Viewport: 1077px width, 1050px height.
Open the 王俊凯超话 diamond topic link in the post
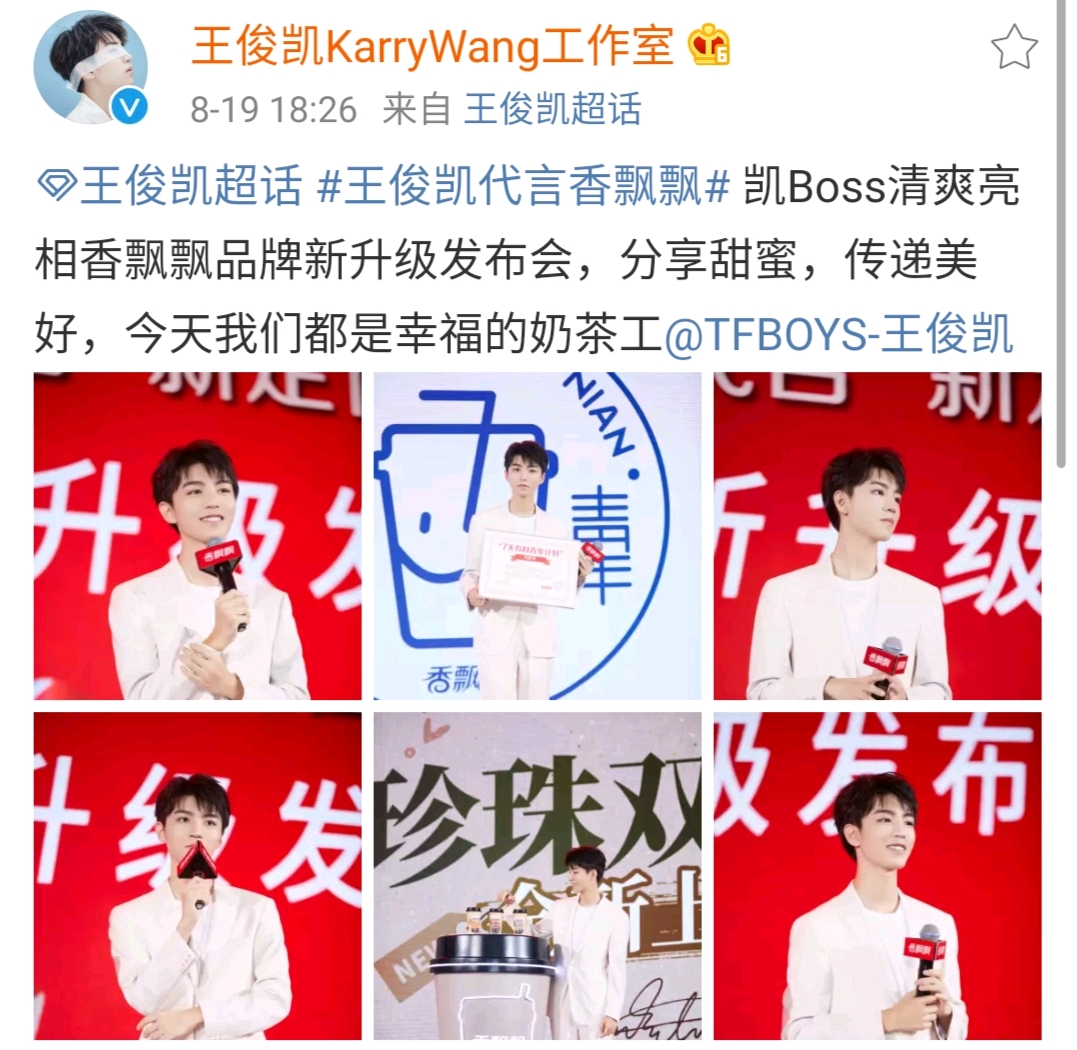click(x=170, y=187)
